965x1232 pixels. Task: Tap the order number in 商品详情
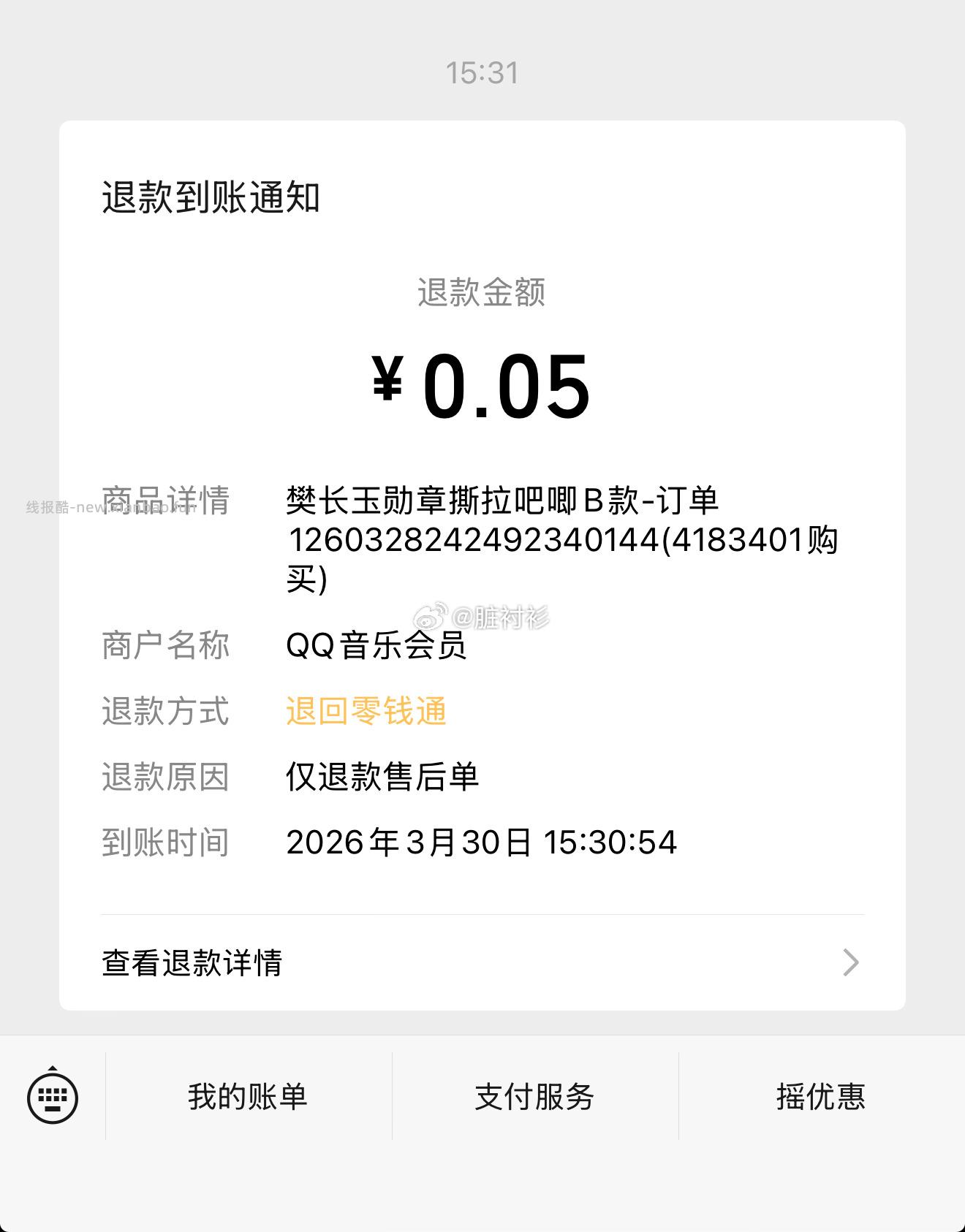563,539
